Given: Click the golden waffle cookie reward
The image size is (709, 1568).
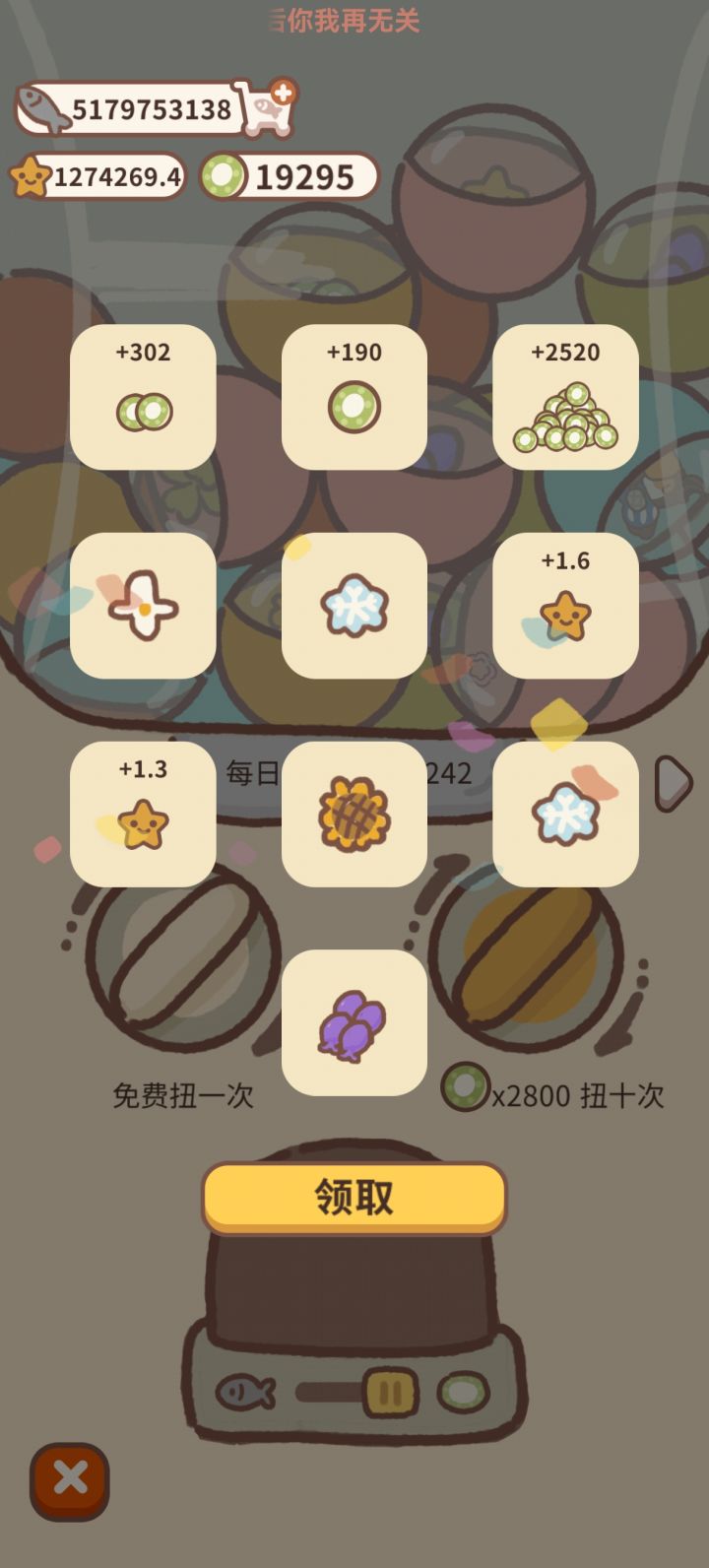Looking at the screenshot, I should (x=354, y=816).
